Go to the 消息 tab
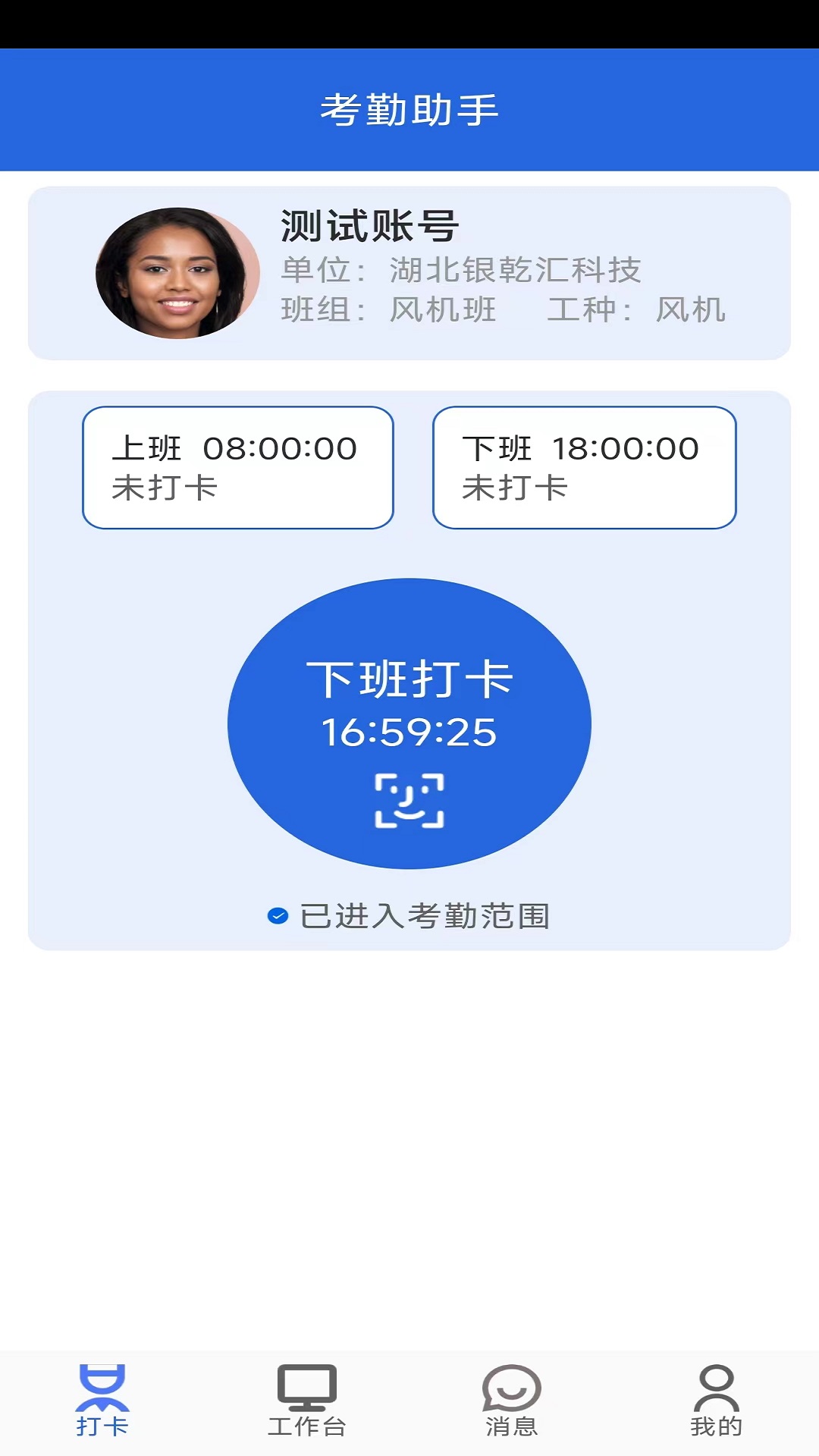819x1456 pixels. 512,1401
